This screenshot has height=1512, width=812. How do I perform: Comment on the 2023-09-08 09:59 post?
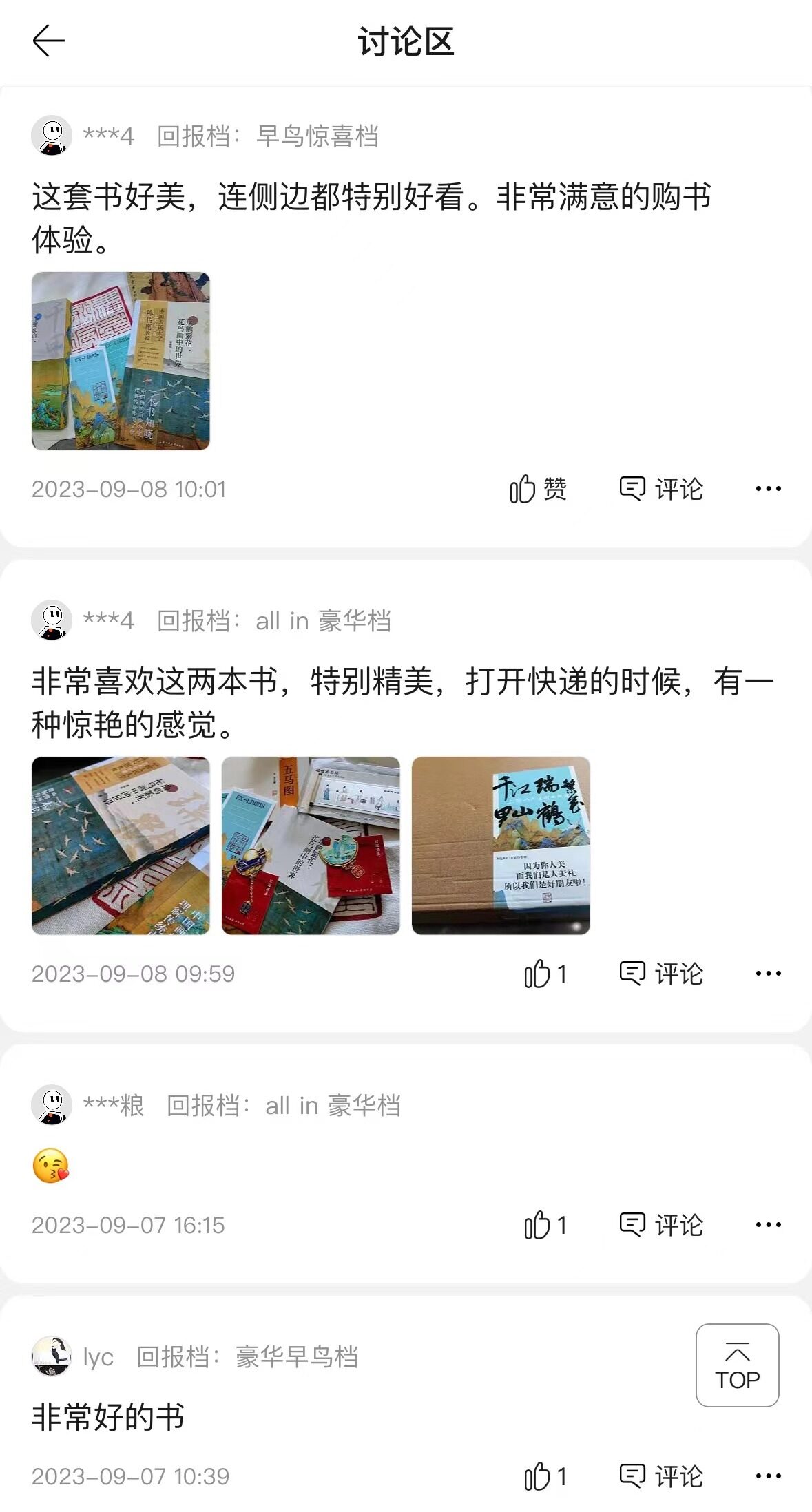click(661, 974)
